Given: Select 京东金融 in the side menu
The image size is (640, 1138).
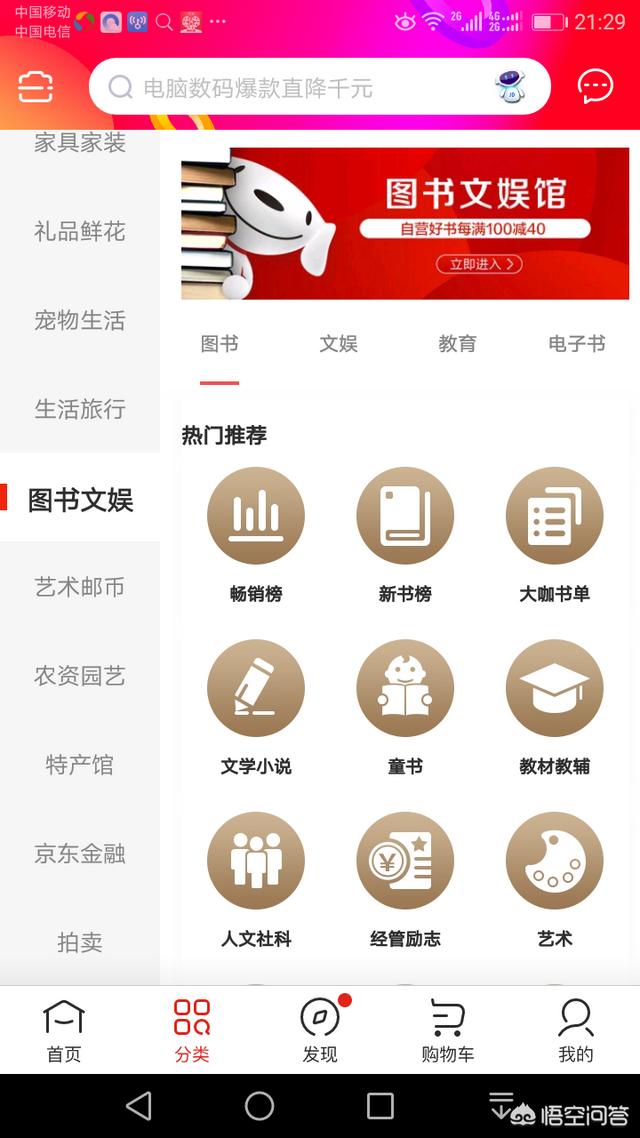Looking at the screenshot, I should pyautogui.click(x=80, y=854).
